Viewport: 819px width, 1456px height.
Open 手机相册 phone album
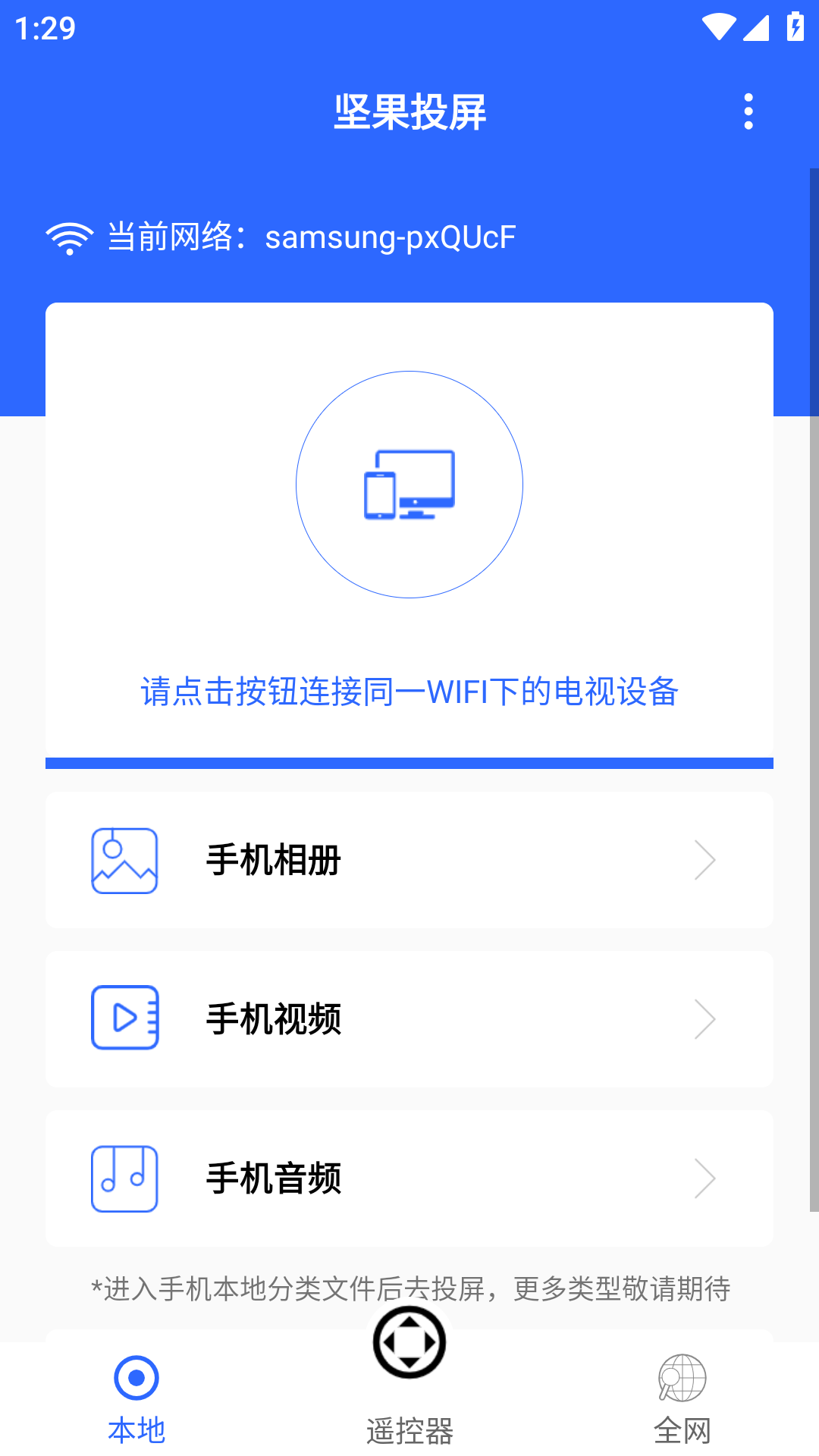409,860
